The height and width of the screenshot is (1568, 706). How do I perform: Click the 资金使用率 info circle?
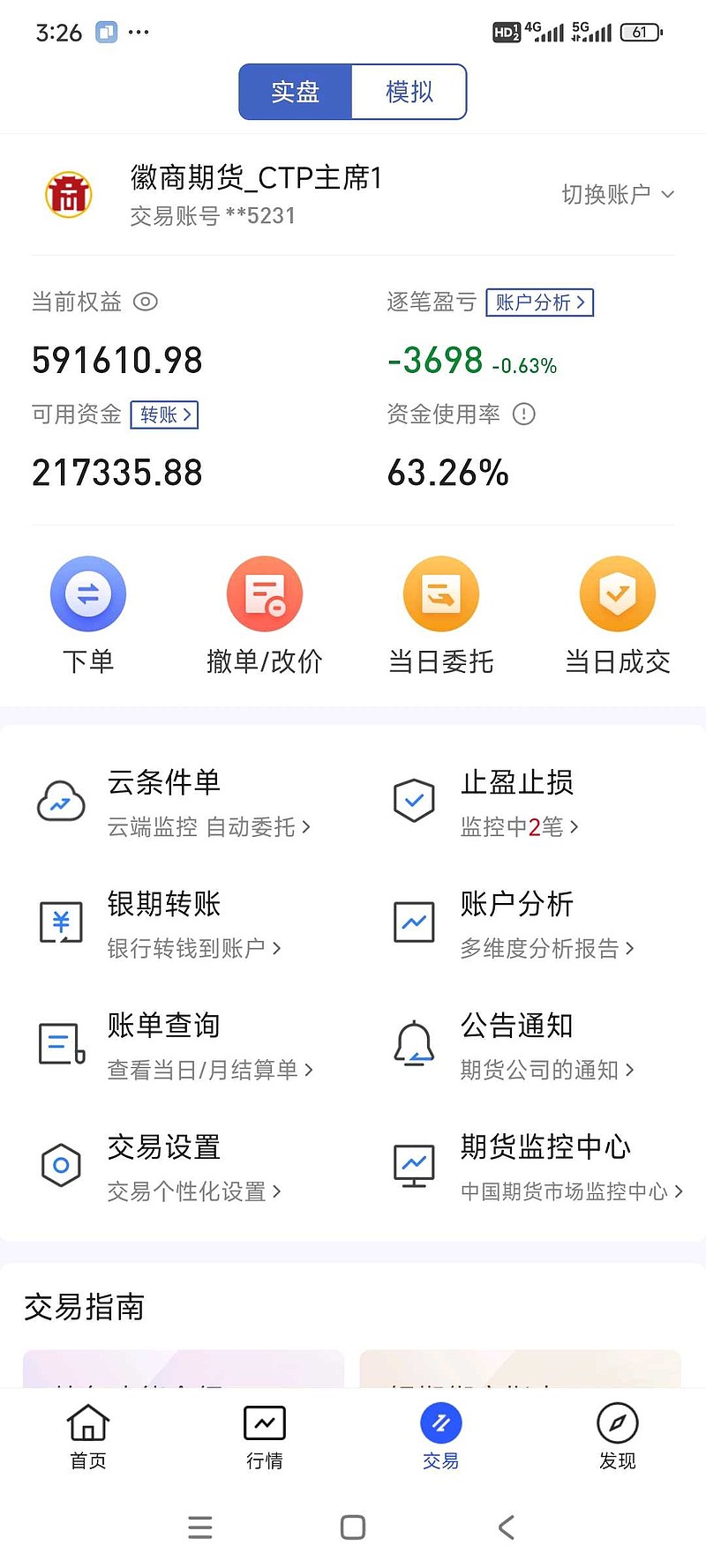tap(524, 414)
